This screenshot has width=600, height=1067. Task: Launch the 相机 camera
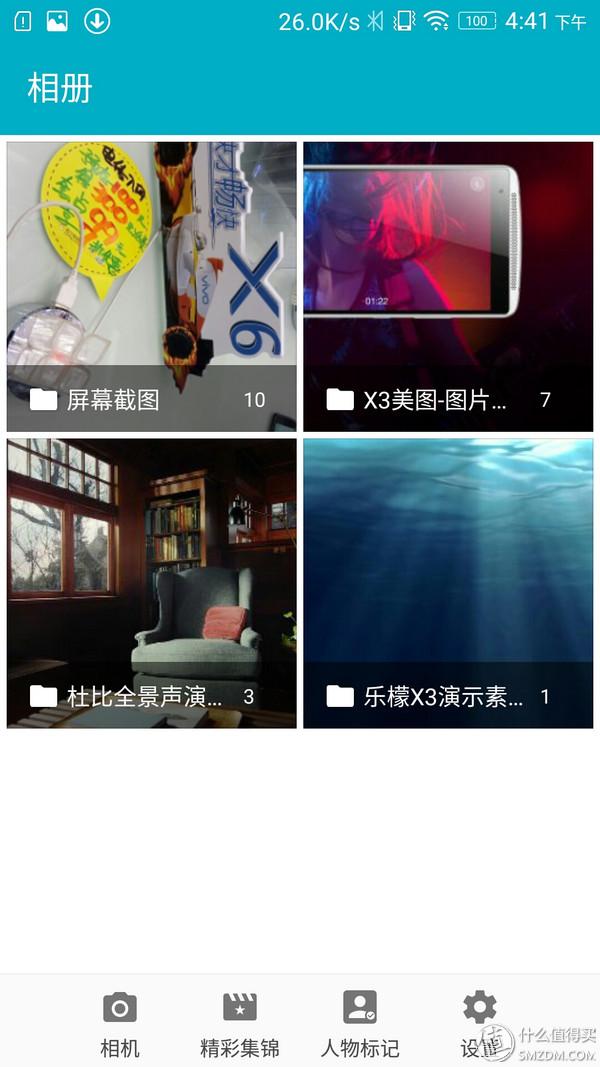pos(120,1022)
